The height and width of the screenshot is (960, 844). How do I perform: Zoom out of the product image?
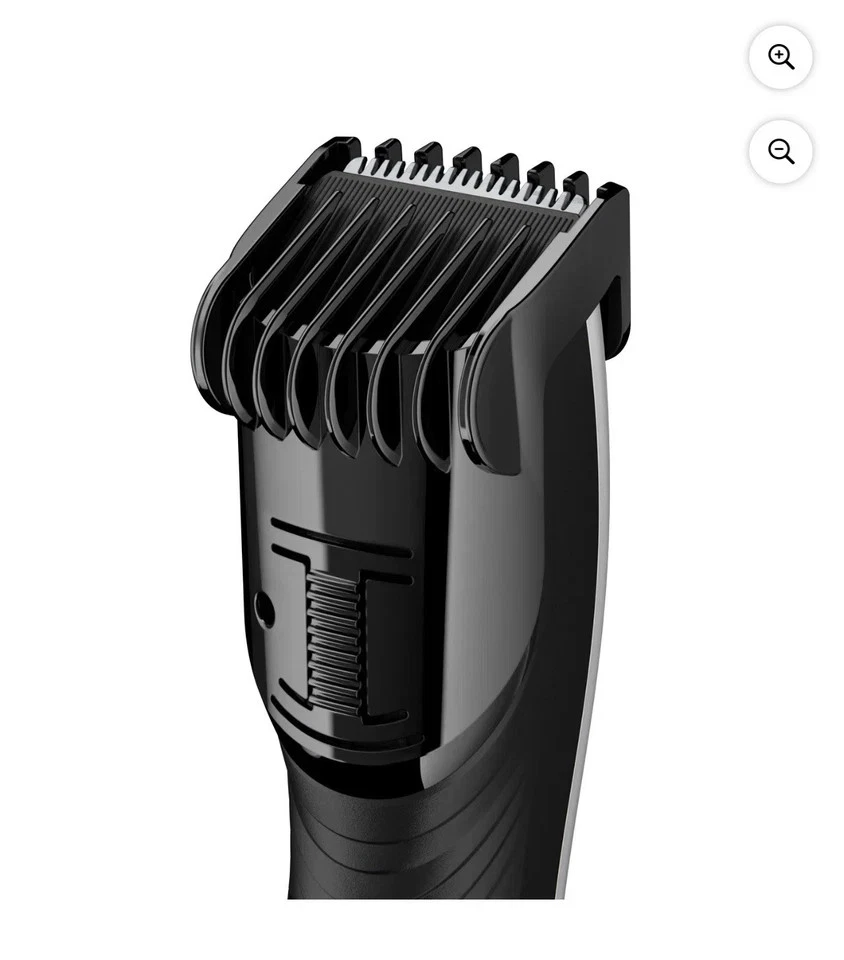(780, 152)
